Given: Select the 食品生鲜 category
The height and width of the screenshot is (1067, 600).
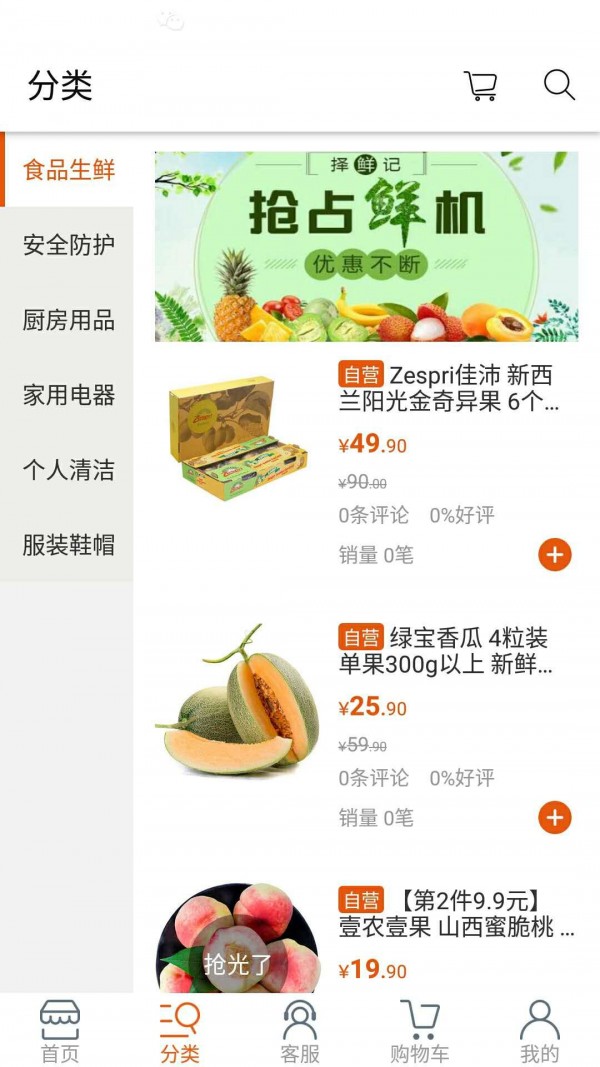Looking at the screenshot, I should (69, 170).
